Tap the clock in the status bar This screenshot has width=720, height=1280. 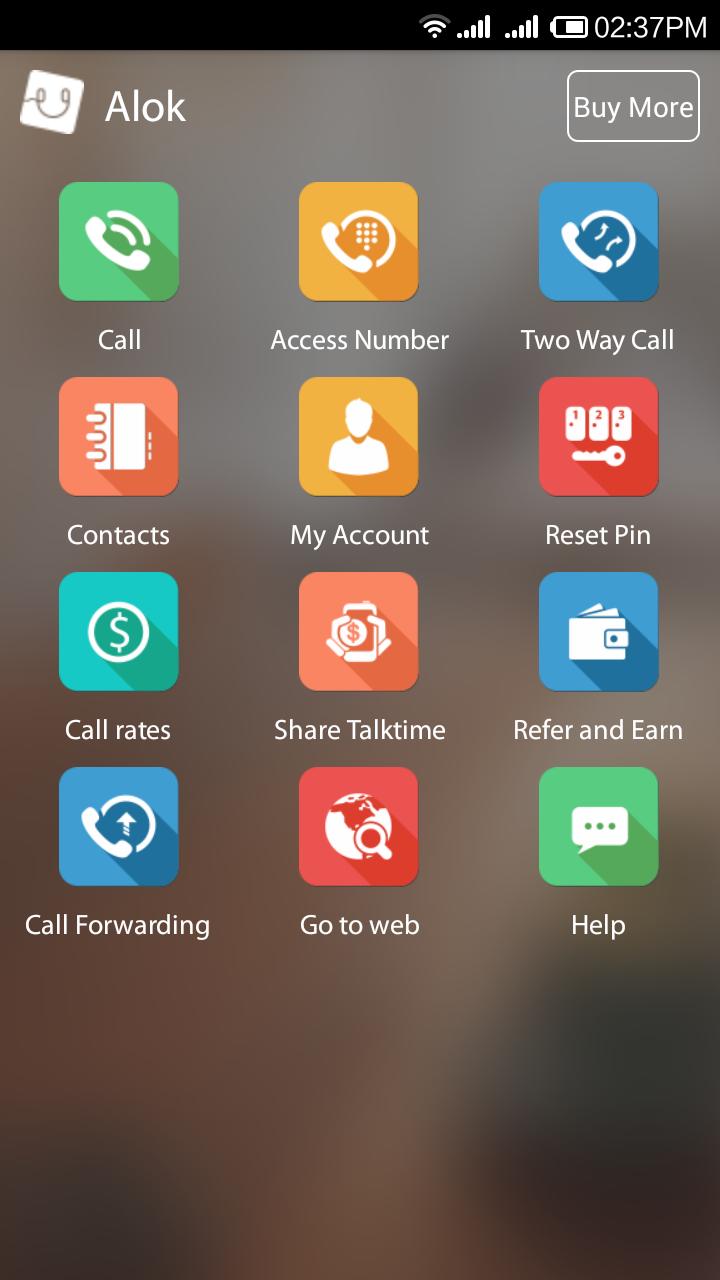[x=649, y=27]
